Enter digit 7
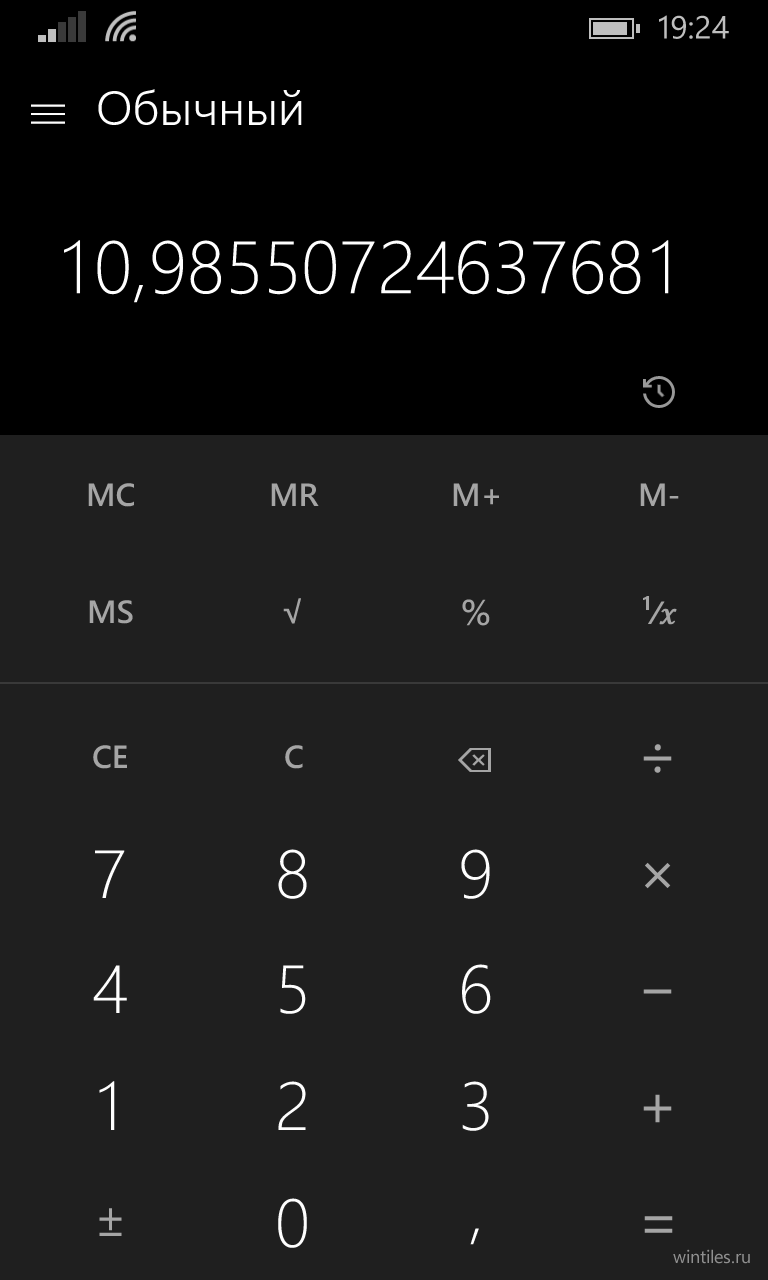Viewport: 768px width, 1280px height. click(x=110, y=874)
